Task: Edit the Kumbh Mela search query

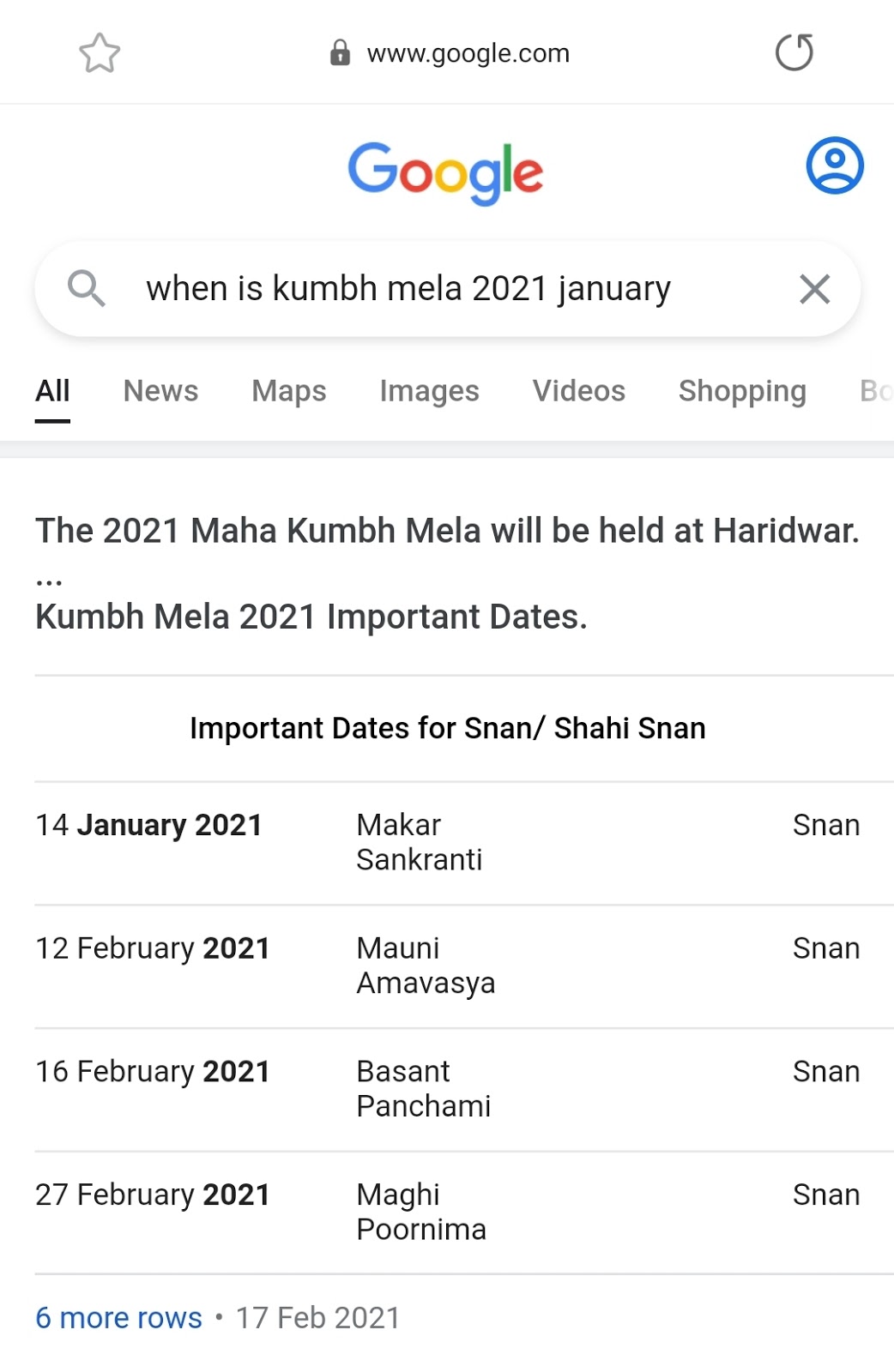Action: tap(408, 289)
